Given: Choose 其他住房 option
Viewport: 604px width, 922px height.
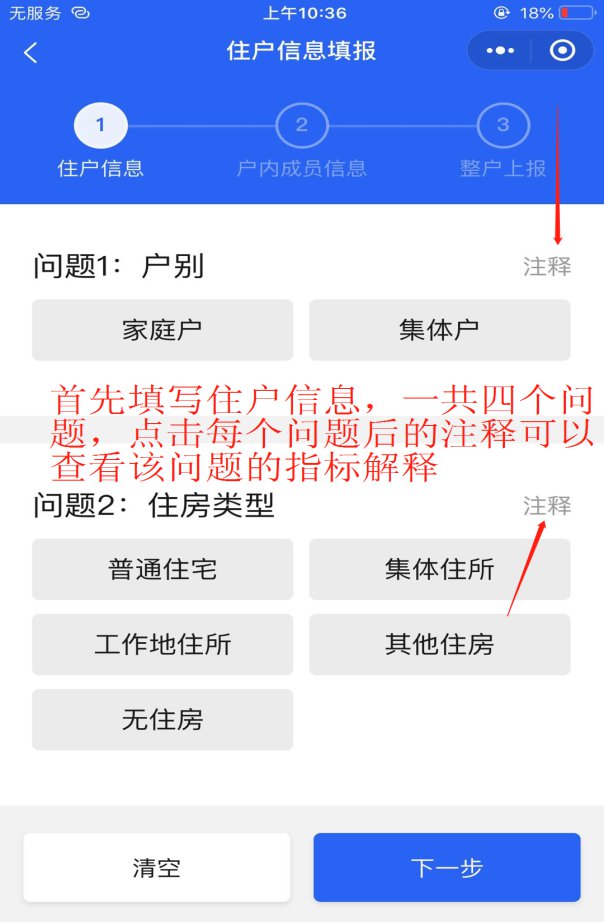Looking at the screenshot, I should click(x=439, y=644).
